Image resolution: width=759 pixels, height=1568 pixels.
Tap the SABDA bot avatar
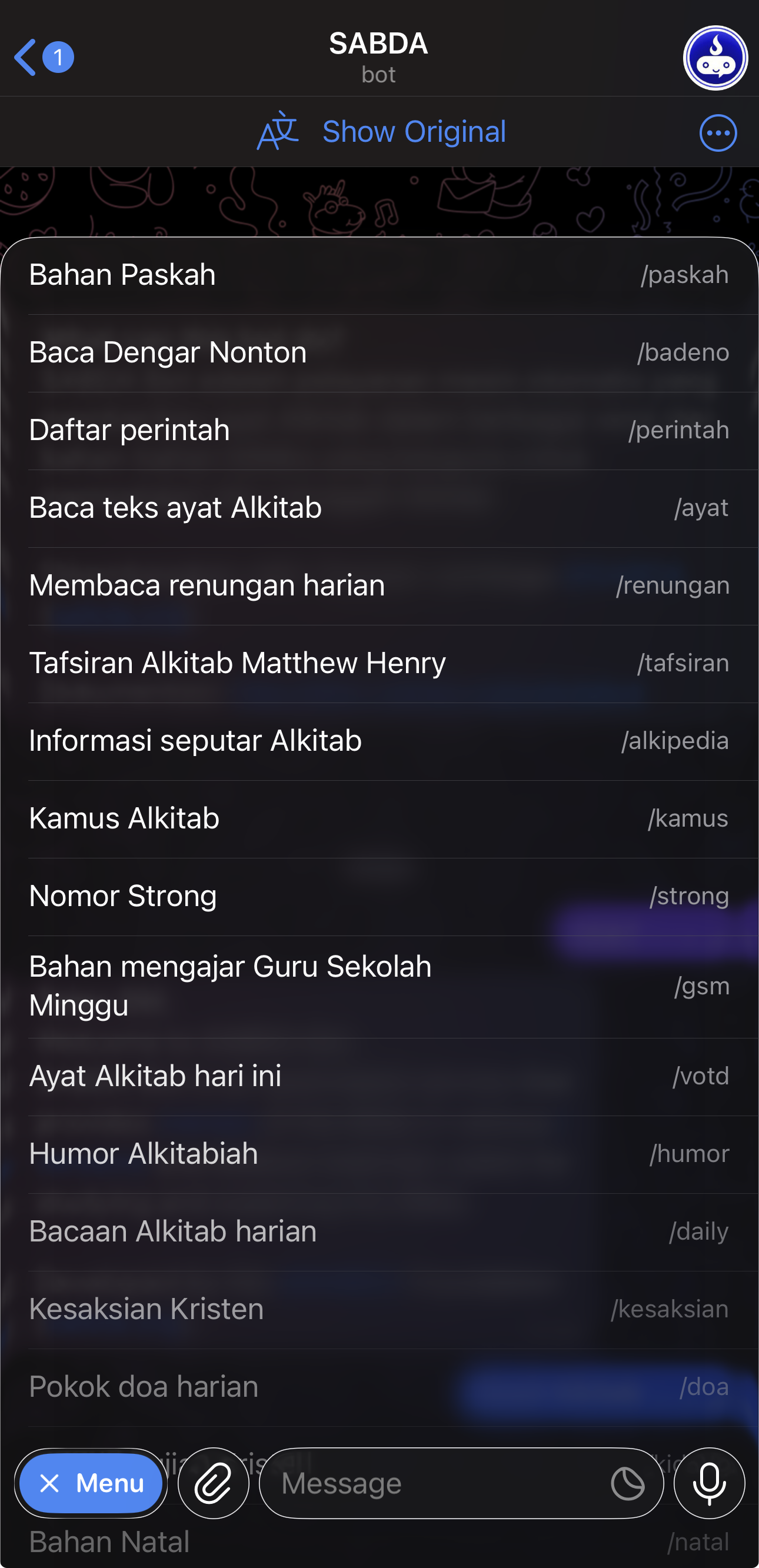(x=715, y=57)
